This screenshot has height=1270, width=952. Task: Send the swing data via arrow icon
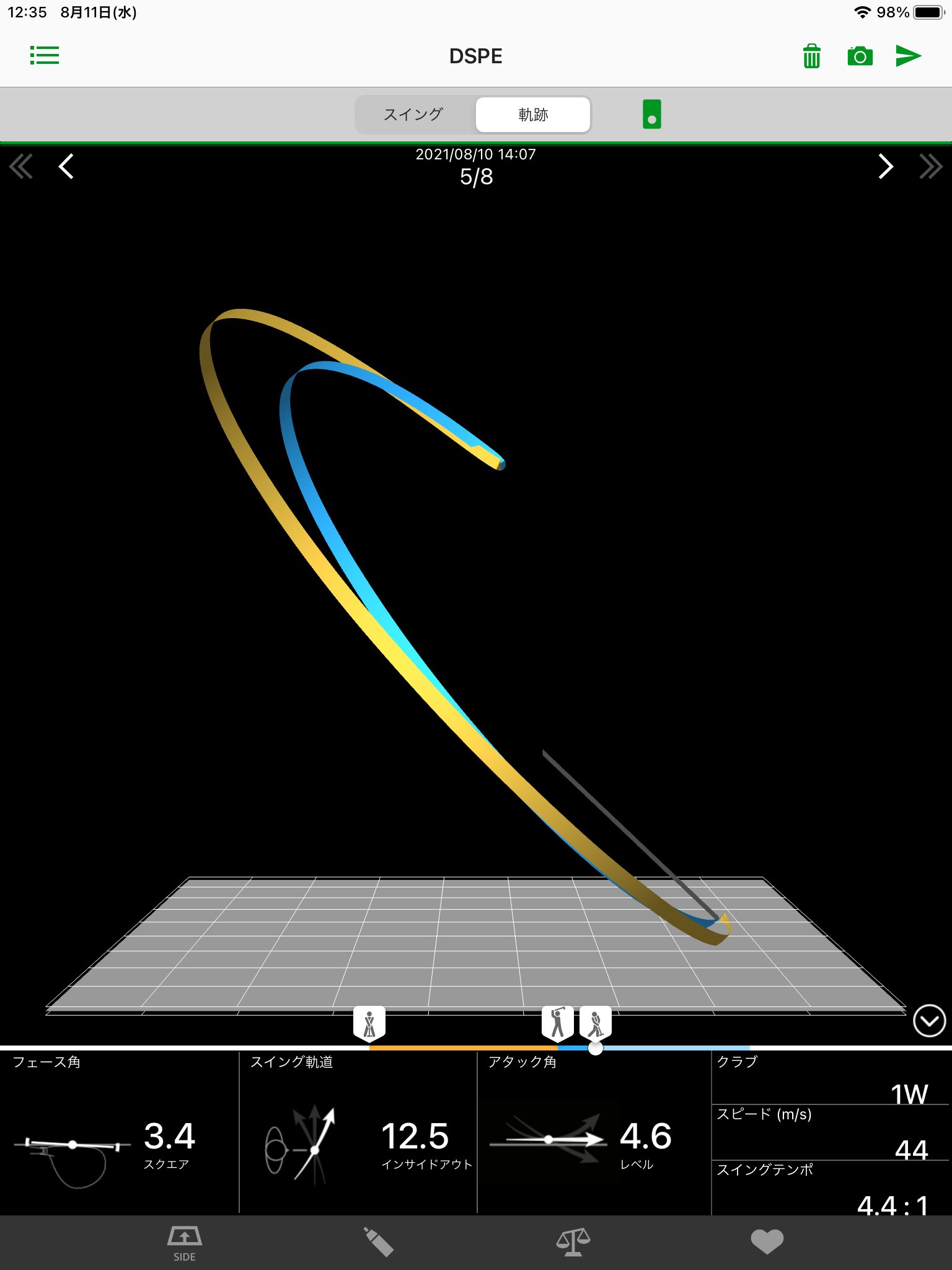coord(909,56)
